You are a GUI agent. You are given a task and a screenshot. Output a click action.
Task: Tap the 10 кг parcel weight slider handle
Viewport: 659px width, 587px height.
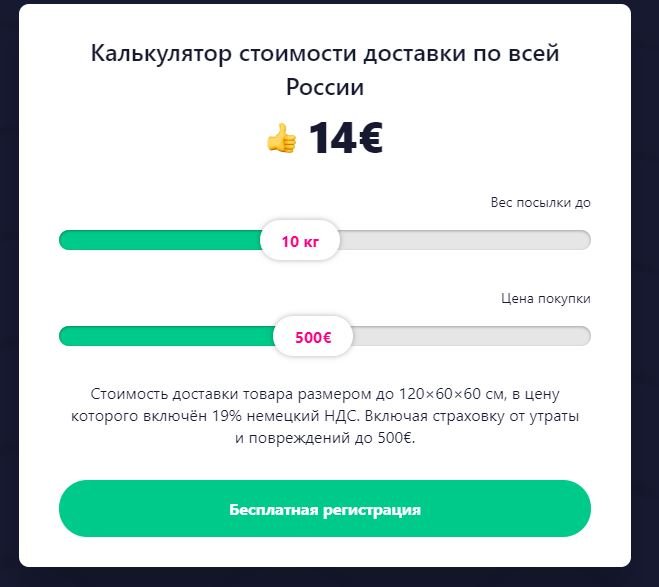click(299, 241)
